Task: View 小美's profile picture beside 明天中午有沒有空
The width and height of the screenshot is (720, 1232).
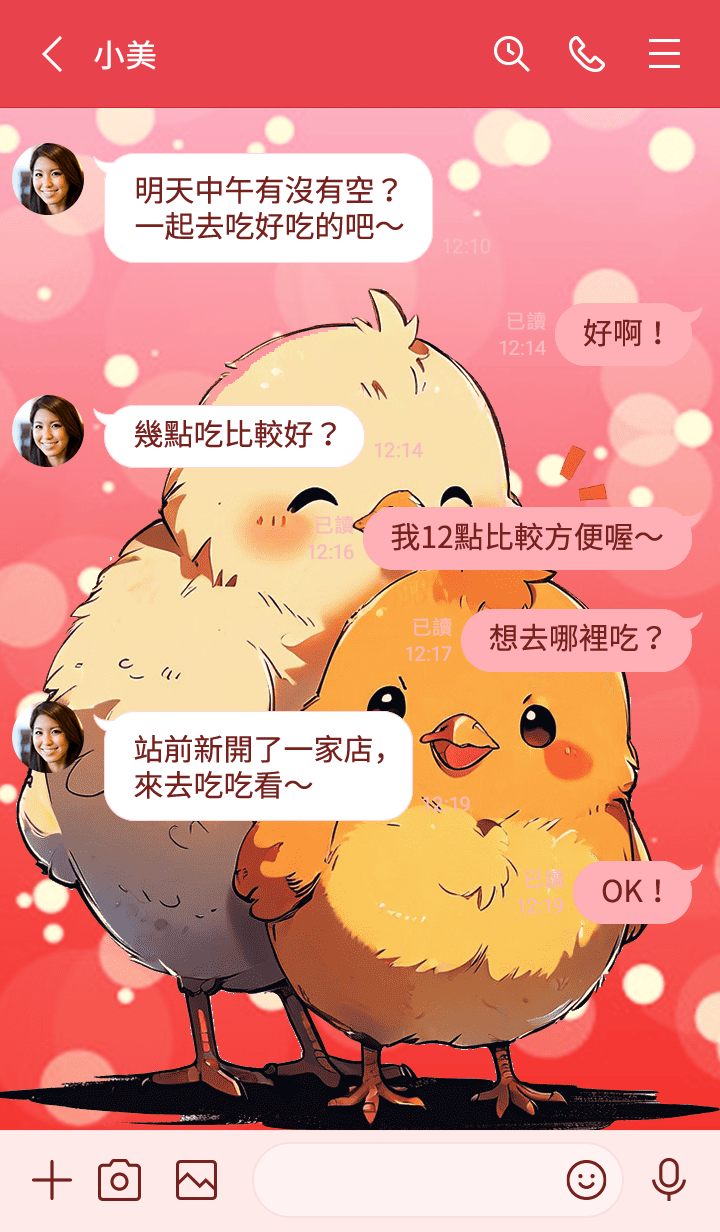Action: point(48,179)
